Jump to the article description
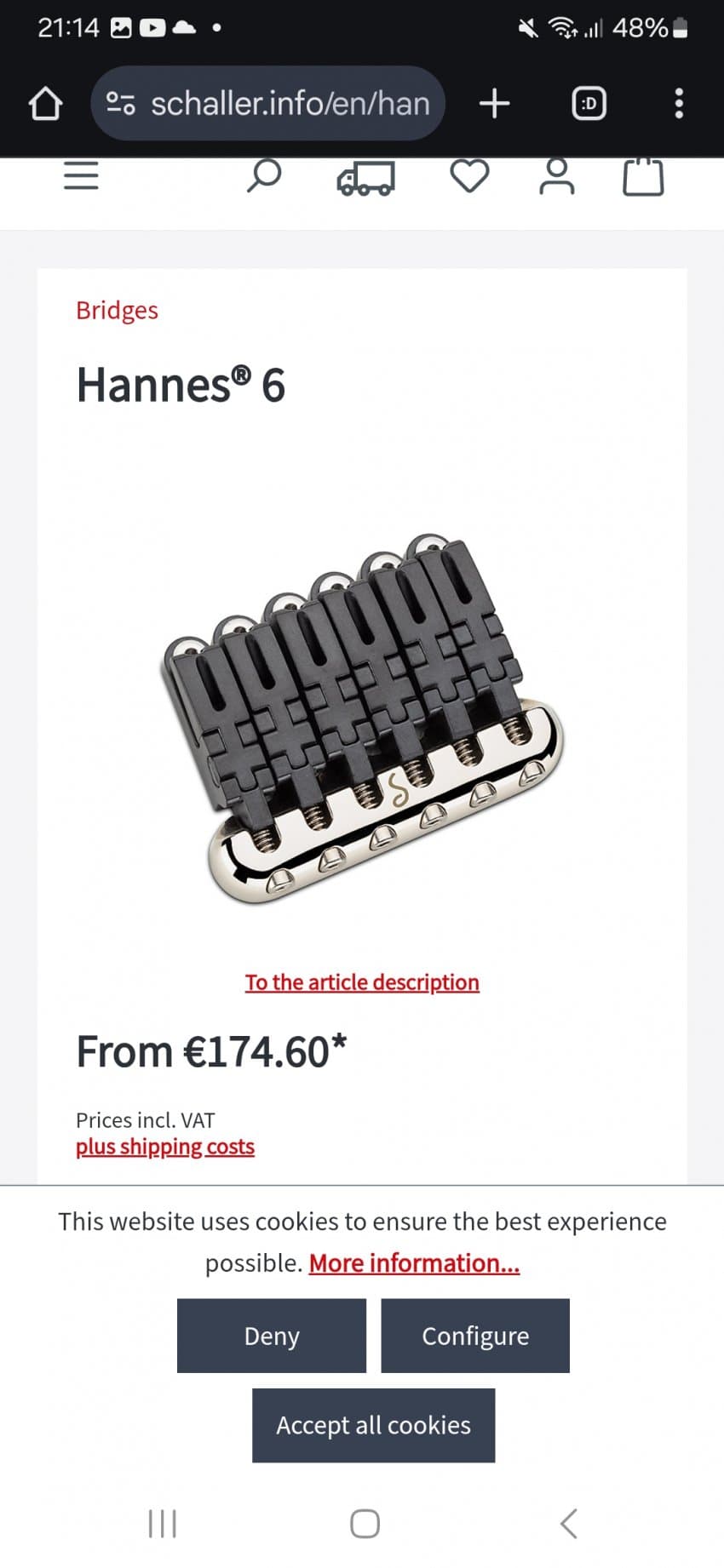724x1568 pixels. (x=362, y=982)
